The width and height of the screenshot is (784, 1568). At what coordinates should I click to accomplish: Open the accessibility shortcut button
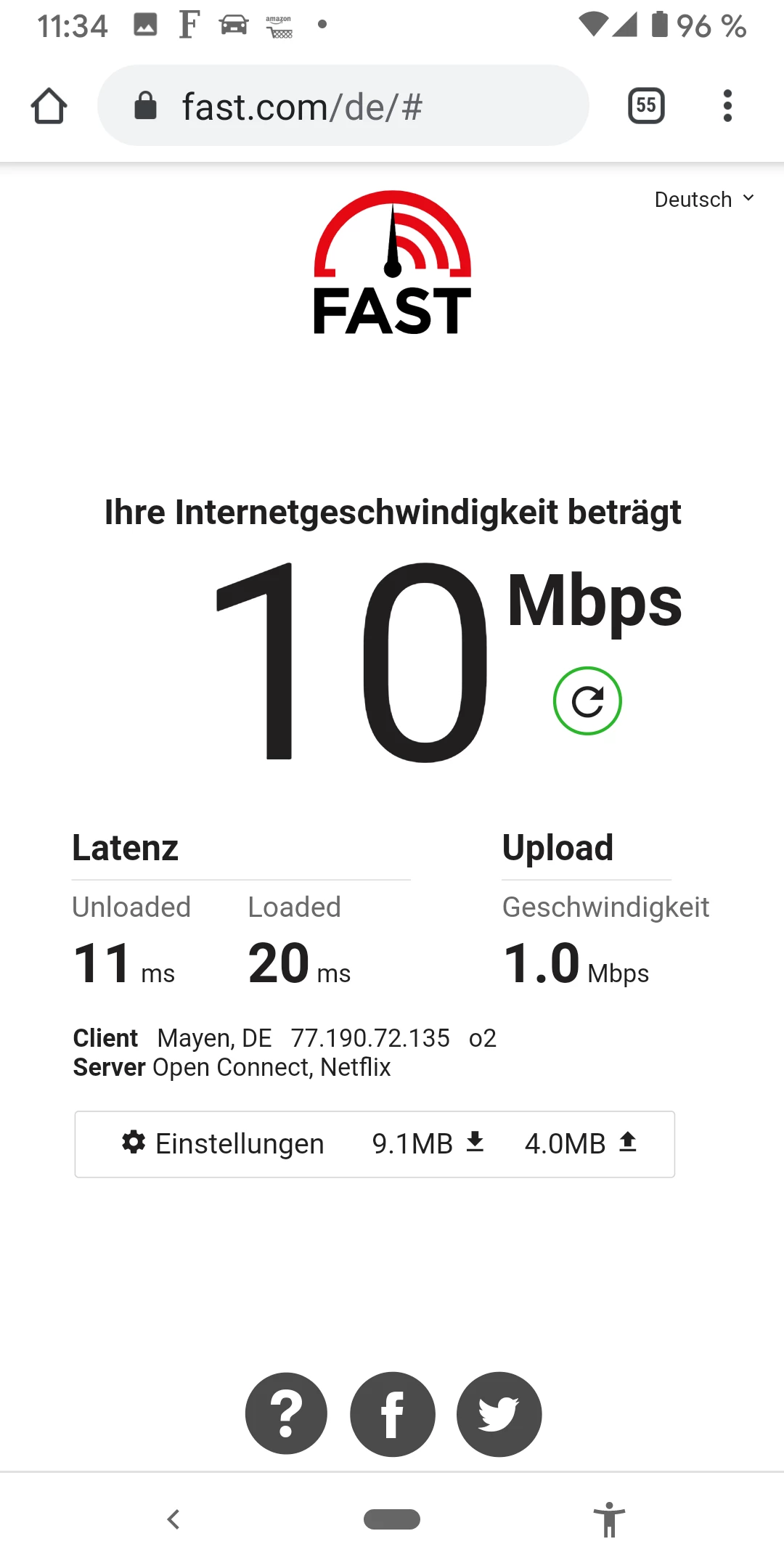pyautogui.click(x=609, y=1519)
